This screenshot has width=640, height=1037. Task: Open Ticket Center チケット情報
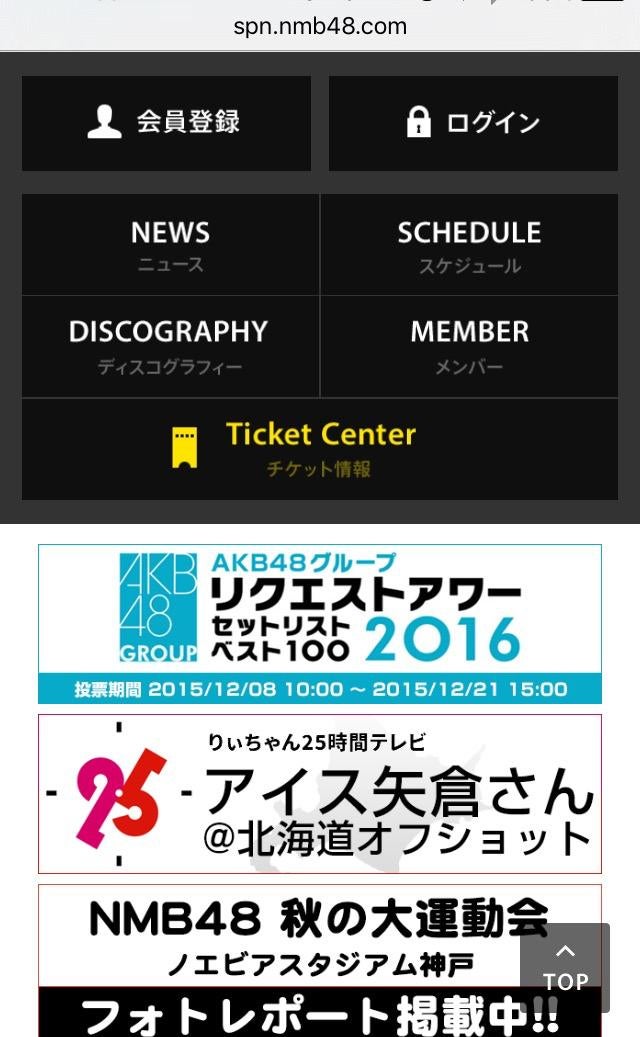coord(320,448)
